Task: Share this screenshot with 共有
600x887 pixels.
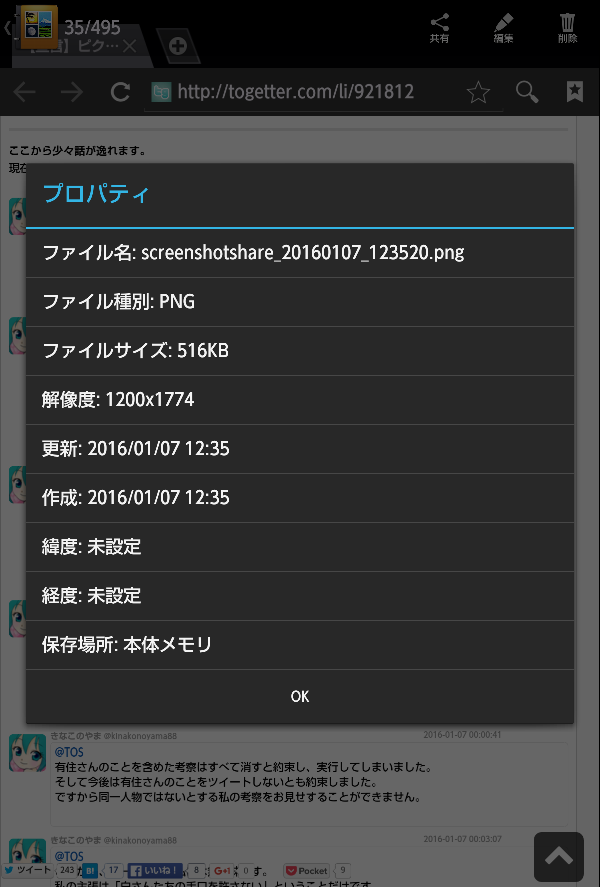Action: [x=439, y=27]
